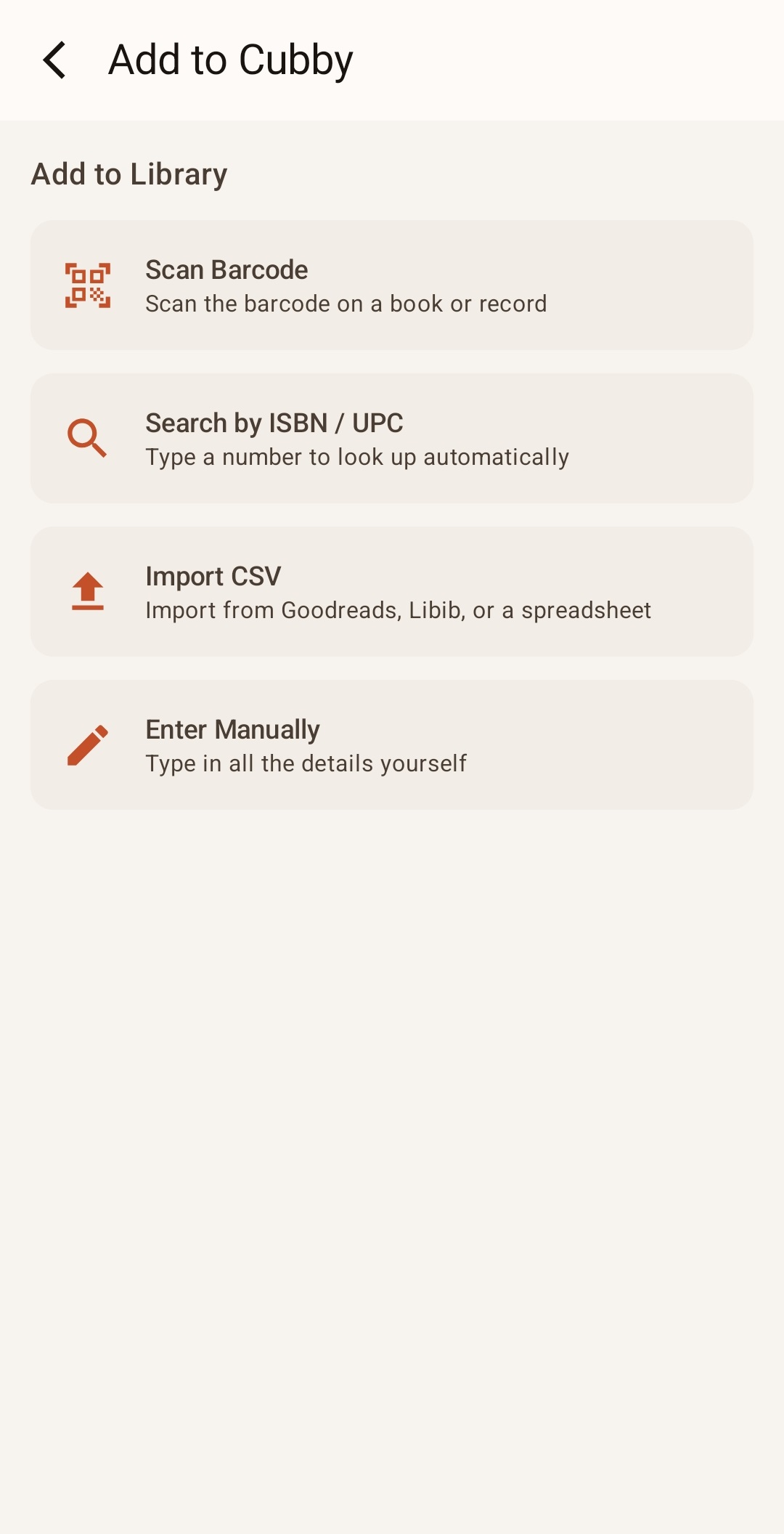The image size is (784, 1534).
Task: Navigate back using the top-left arrow
Action: click(54, 60)
